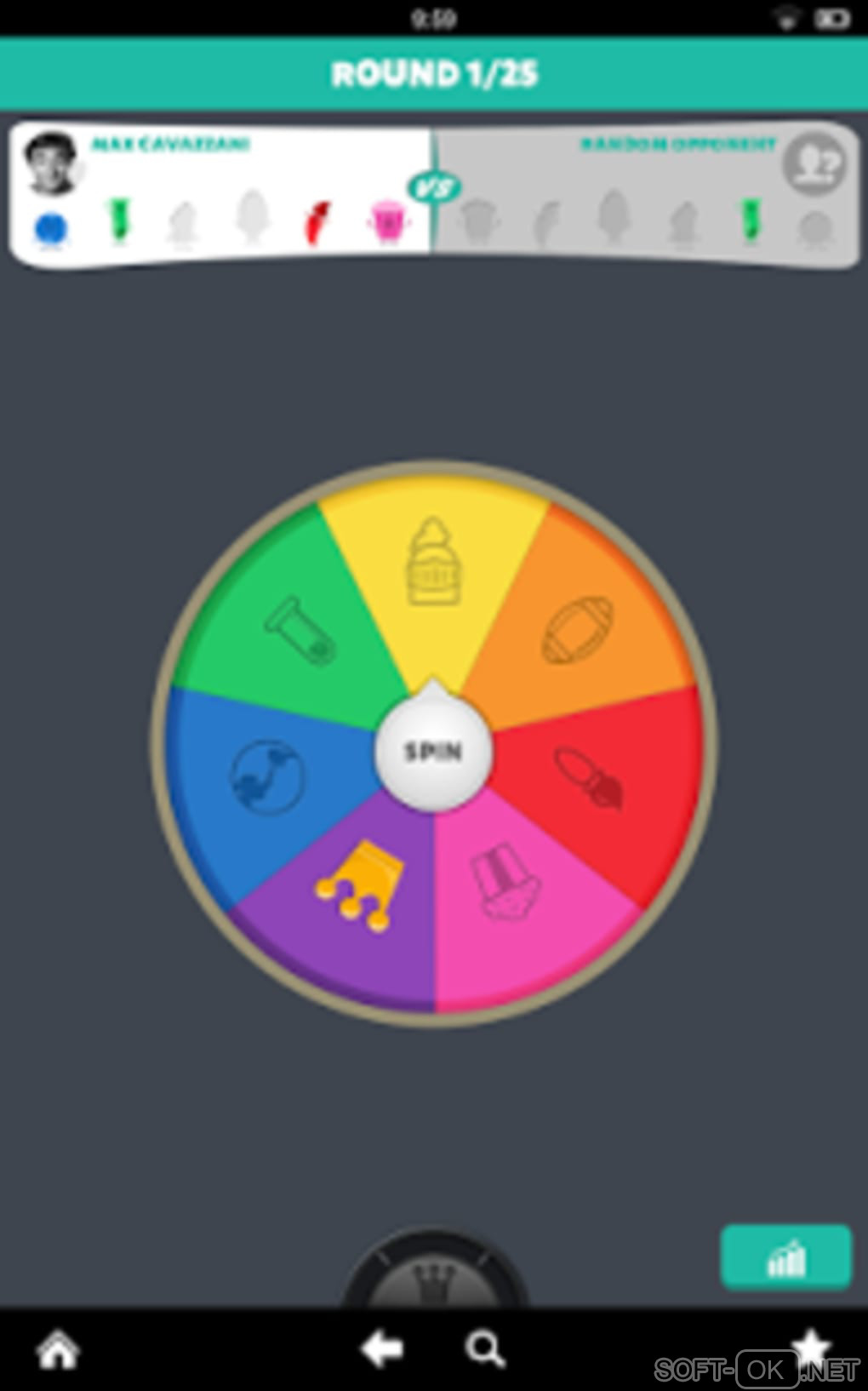Open the favorites star
Image resolution: width=868 pixels, height=1391 pixels.
(x=811, y=1347)
